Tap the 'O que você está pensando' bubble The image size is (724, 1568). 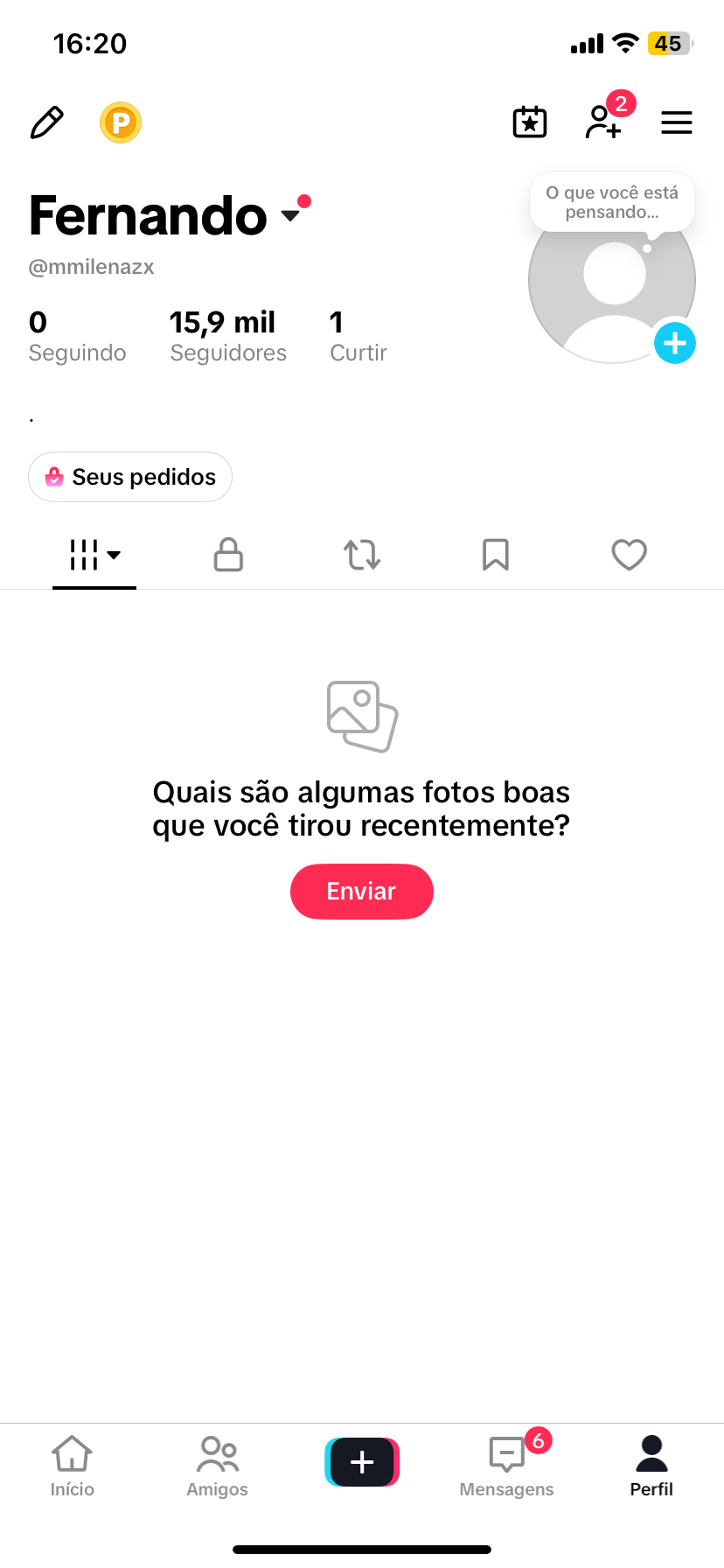(612, 202)
